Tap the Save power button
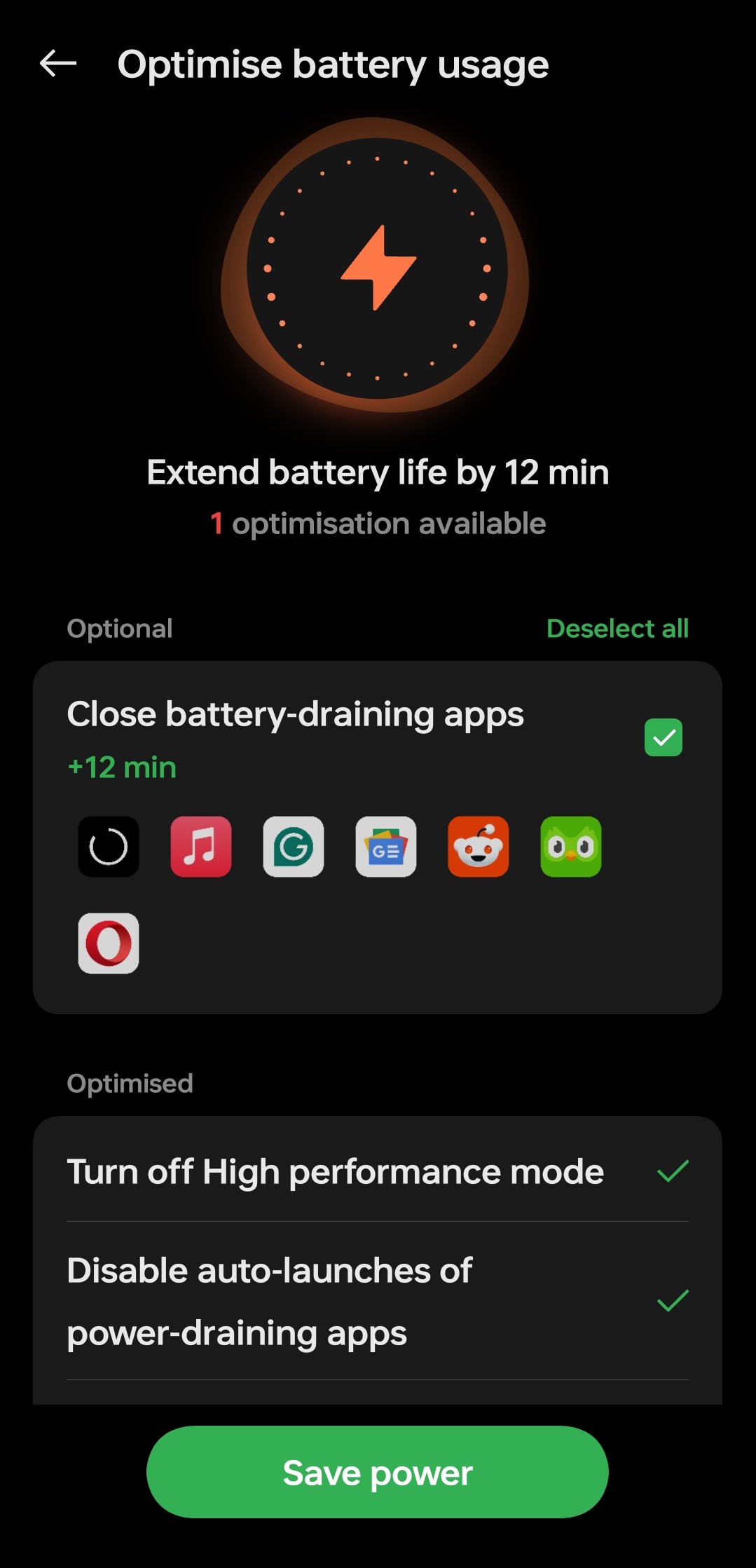This screenshot has width=756, height=1568. click(x=377, y=1472)
